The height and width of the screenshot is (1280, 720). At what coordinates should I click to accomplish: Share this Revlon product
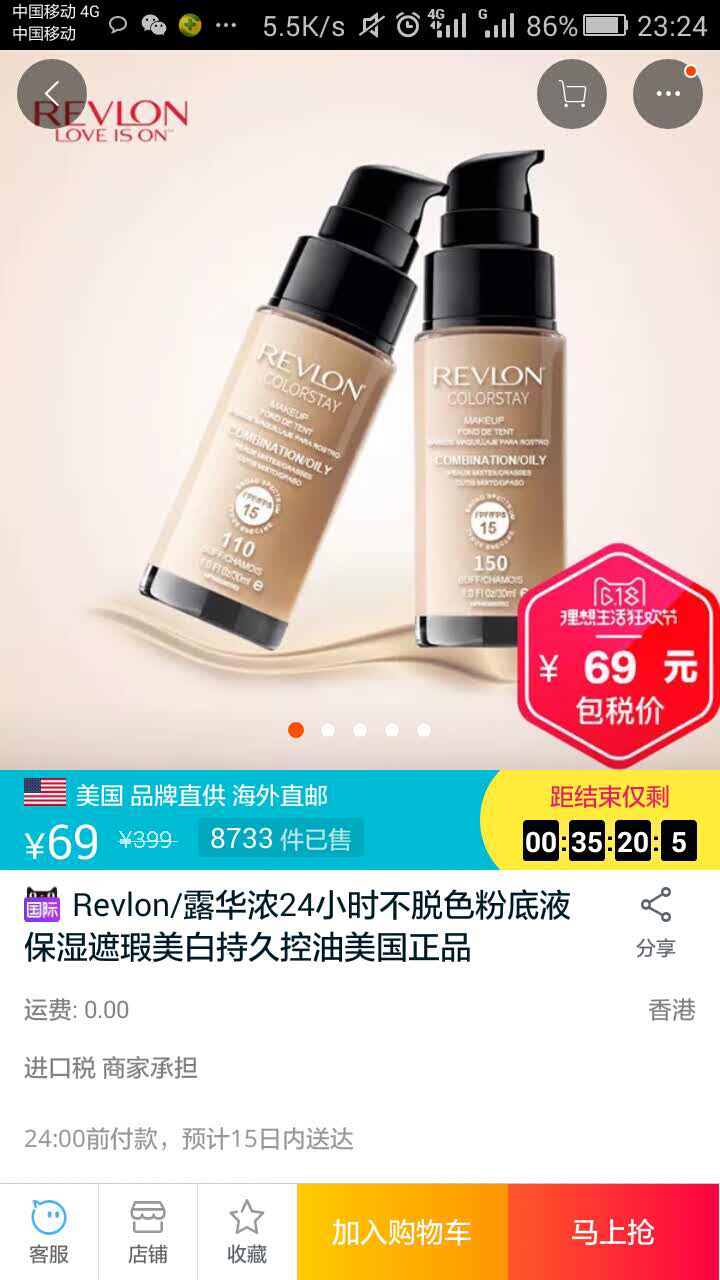pyautogui.click(x=656, y=922)
